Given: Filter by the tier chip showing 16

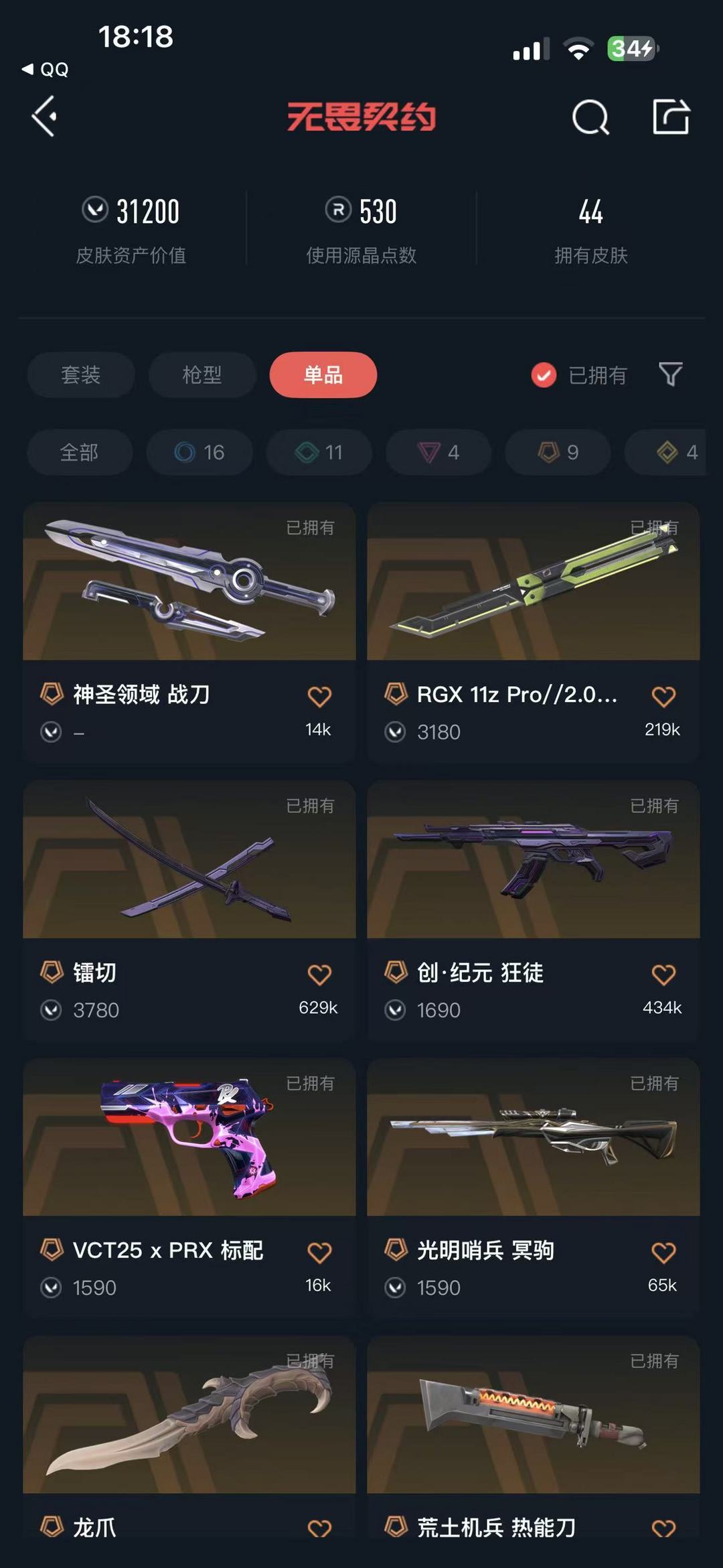Looking at the screenshot, I should (x=199, y=452).
